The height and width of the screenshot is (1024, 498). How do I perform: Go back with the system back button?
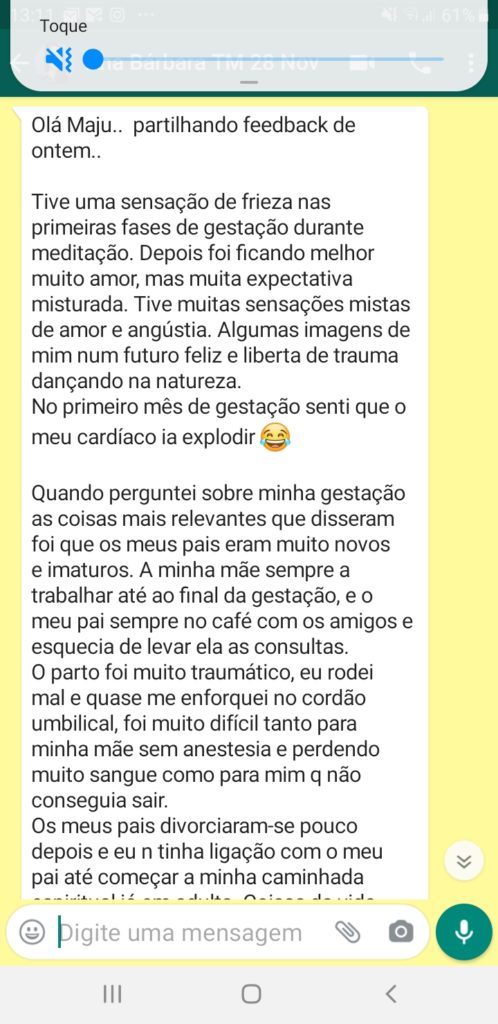coord(391,994)
